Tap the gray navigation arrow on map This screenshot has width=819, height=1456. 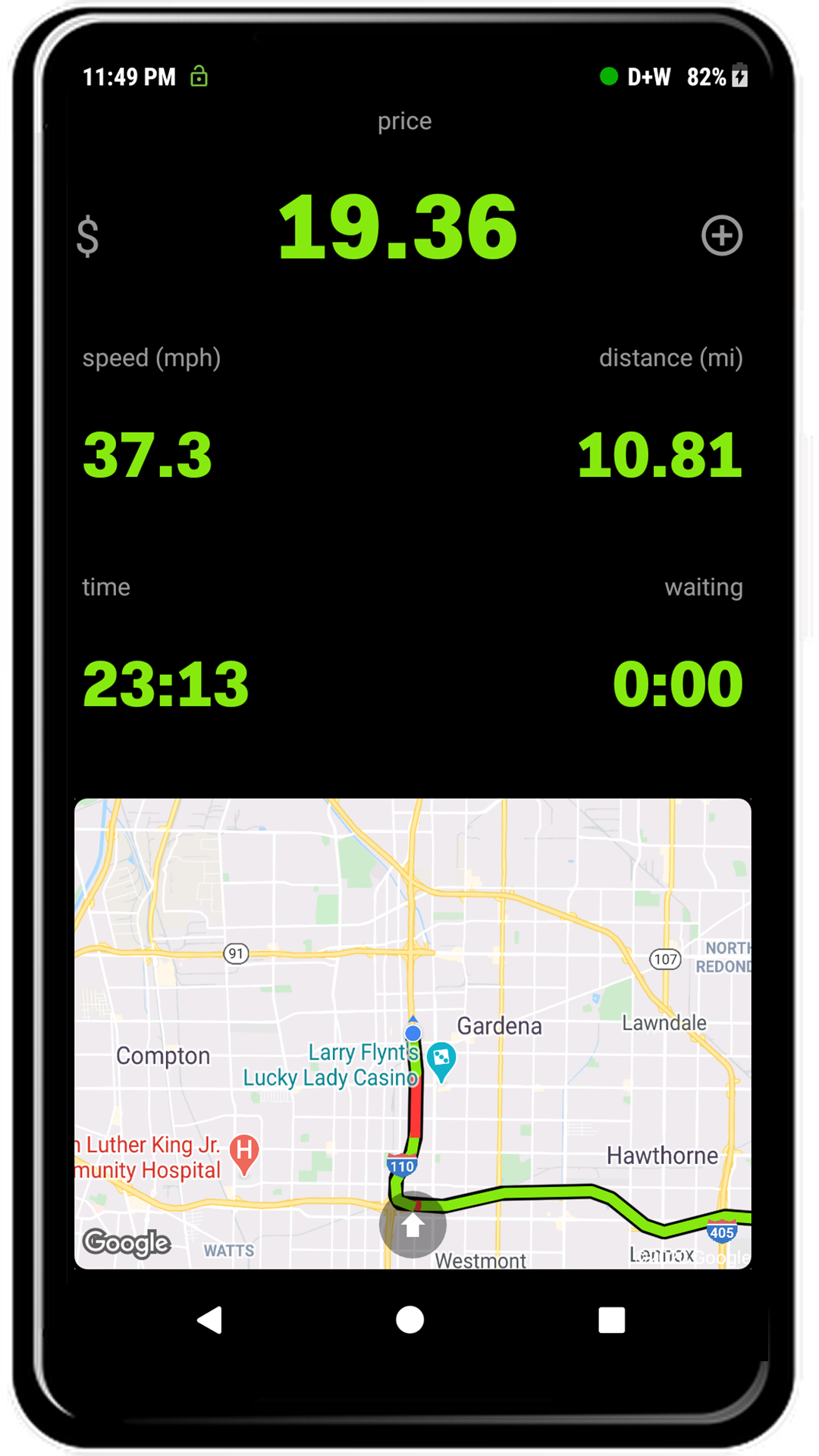413,1224
